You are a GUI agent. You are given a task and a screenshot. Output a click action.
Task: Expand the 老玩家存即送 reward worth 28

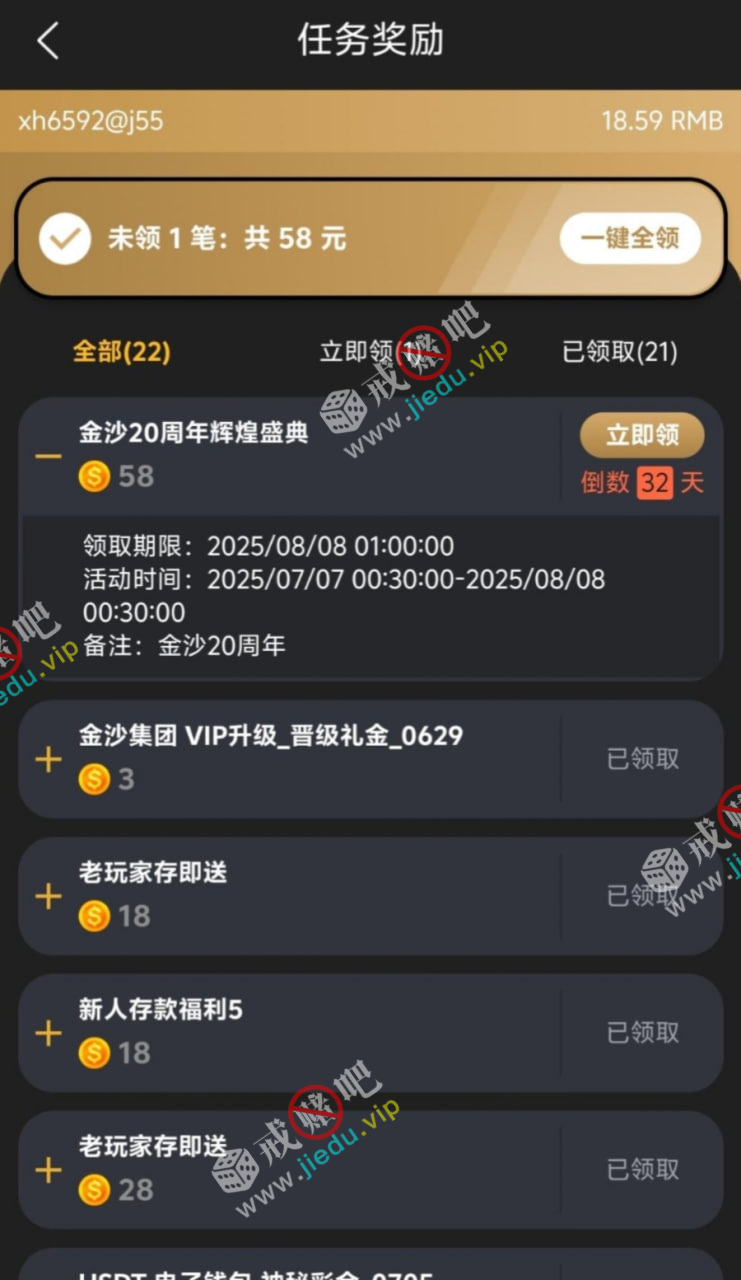click(48, 1170)
